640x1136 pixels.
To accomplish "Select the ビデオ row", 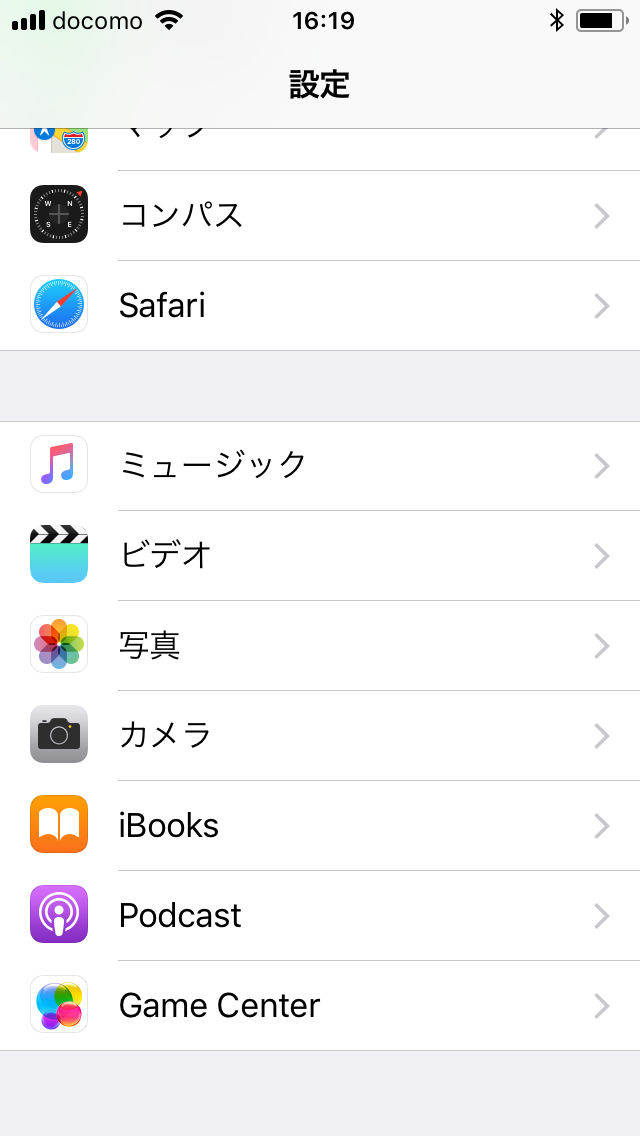I will click(x=320, y=555).
